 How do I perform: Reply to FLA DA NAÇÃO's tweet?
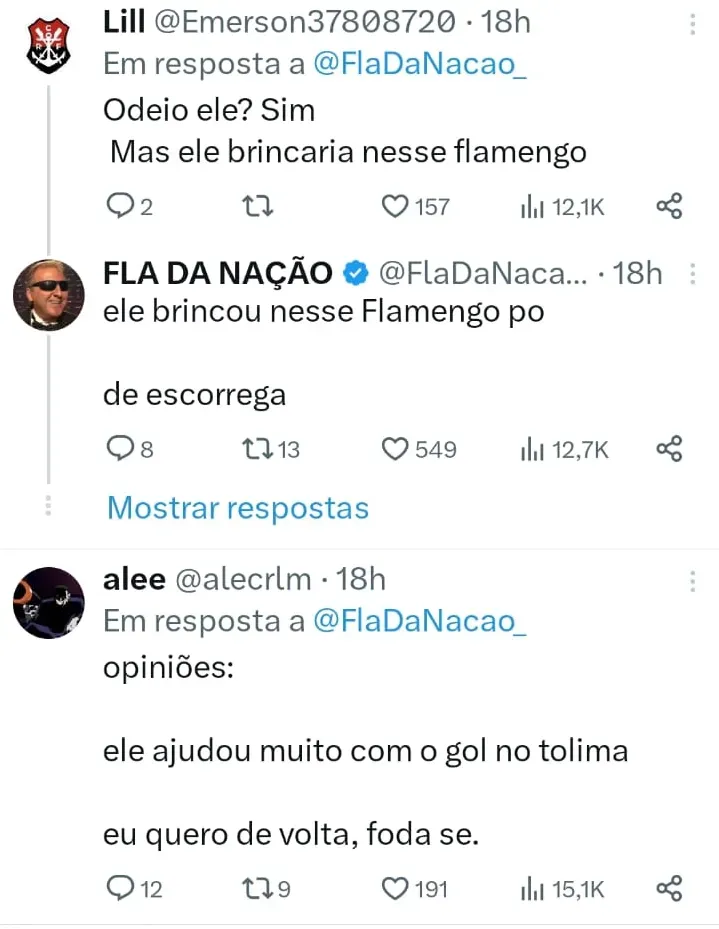click(120, 450)
